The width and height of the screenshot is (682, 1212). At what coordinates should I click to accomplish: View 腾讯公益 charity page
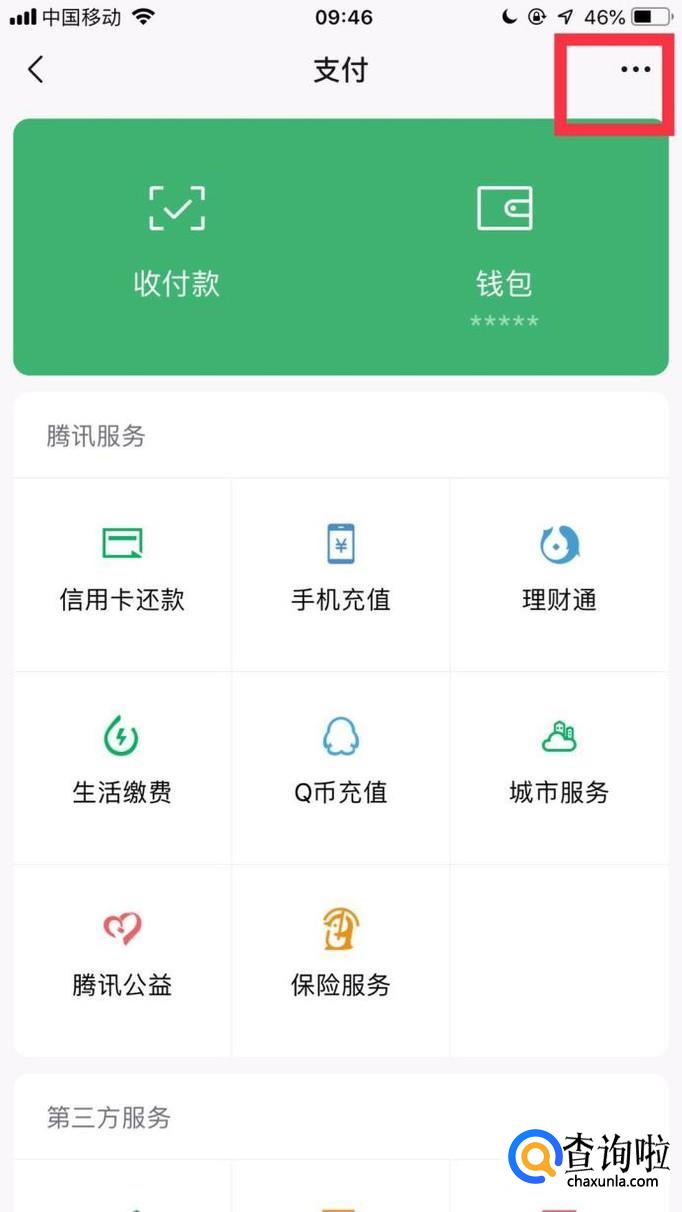tap(122, 956)
